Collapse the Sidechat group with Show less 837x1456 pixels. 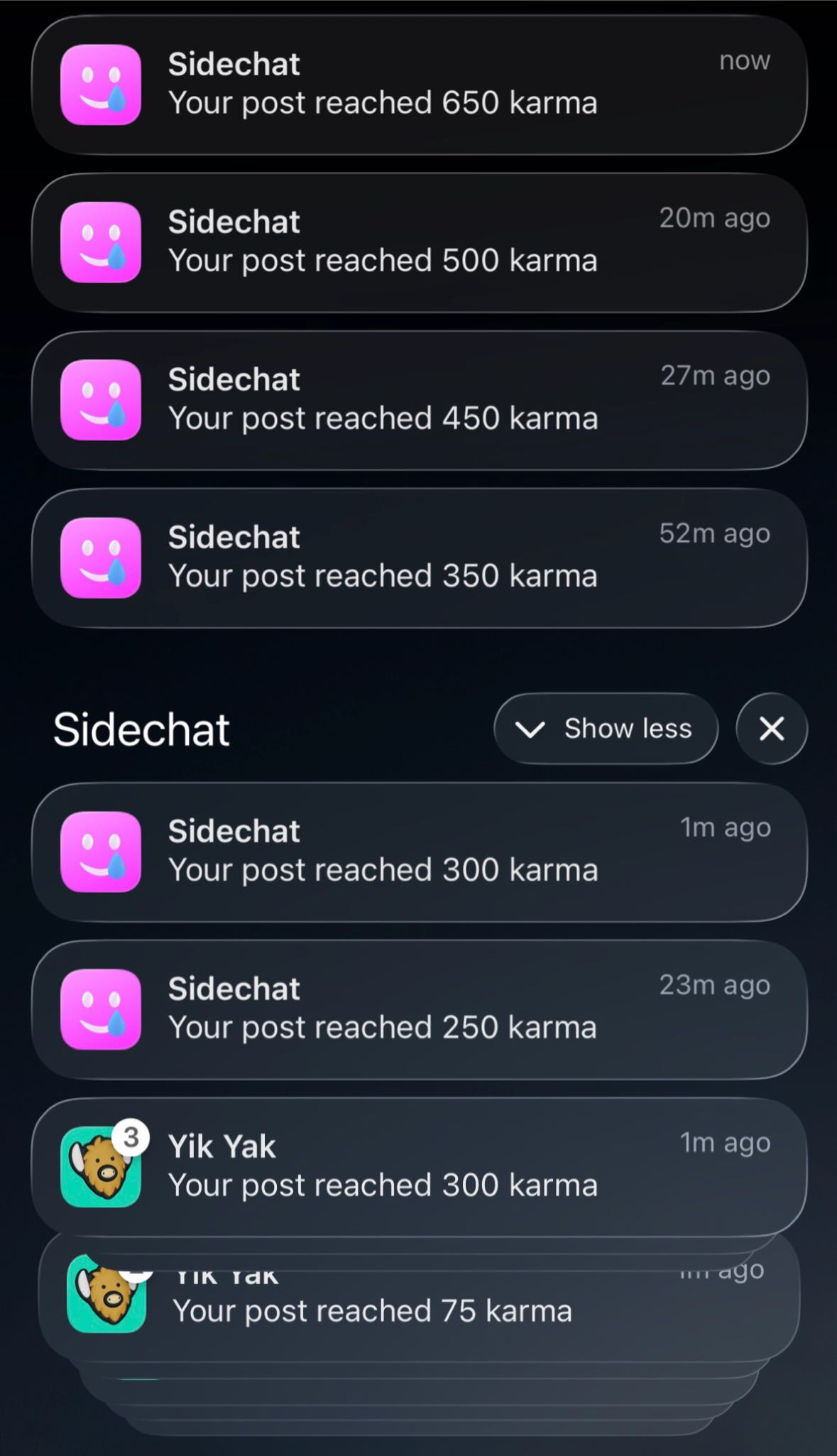(606, 728)
